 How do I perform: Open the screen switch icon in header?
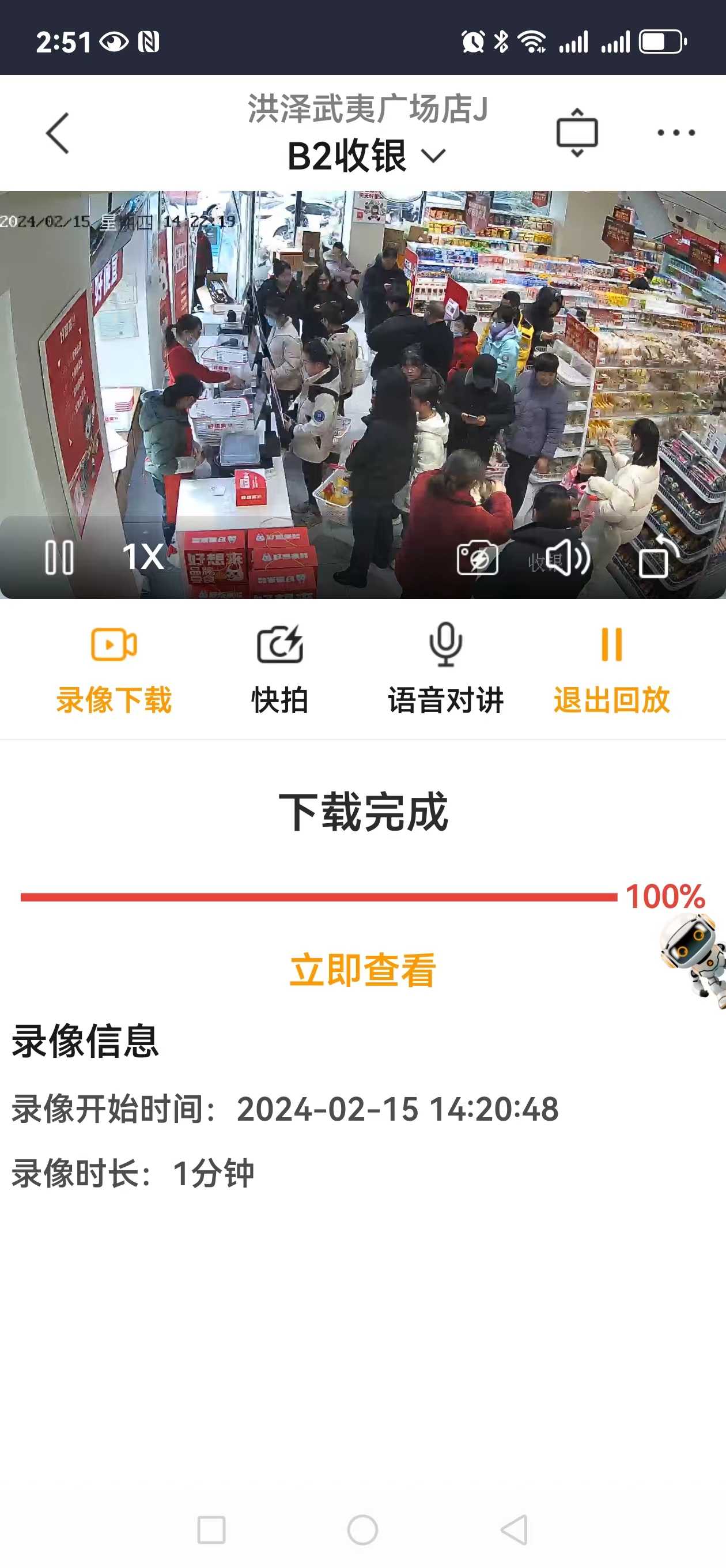pos(577,133)
